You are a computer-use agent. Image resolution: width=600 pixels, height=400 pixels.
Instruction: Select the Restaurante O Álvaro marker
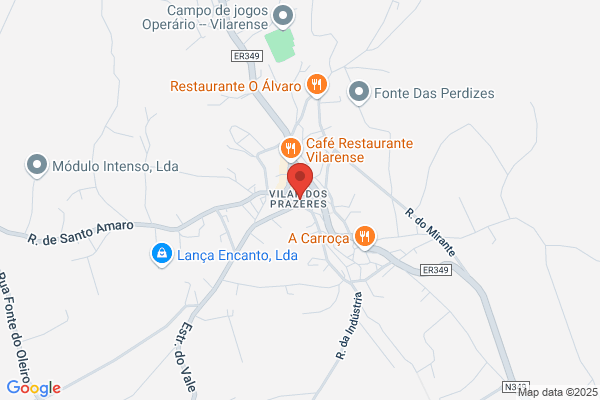tap(316, 85)
